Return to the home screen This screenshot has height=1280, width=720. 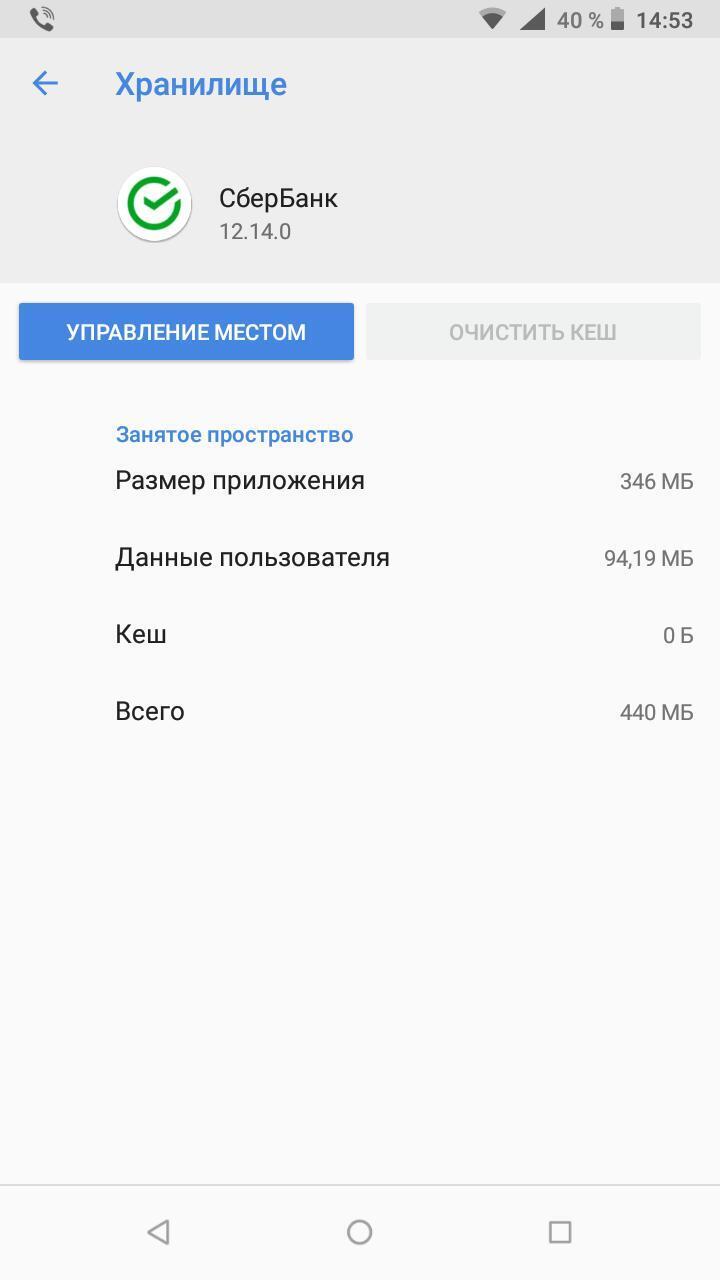click(x=360, y=1232)
